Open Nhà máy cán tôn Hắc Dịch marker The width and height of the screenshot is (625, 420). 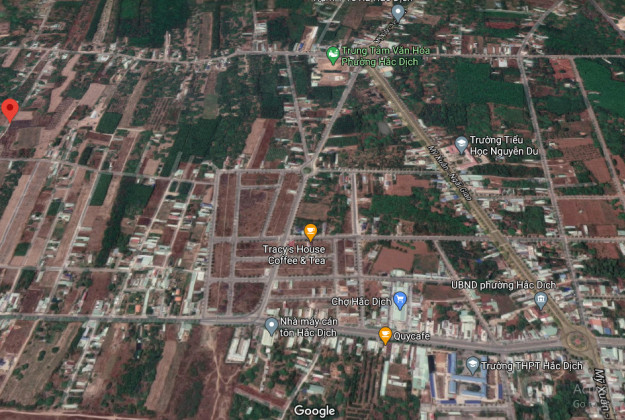coord(271,325)
